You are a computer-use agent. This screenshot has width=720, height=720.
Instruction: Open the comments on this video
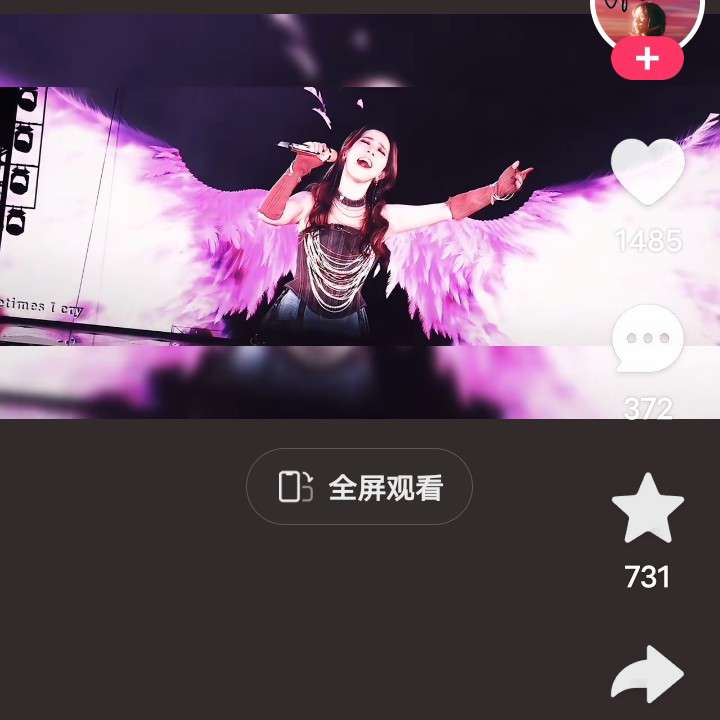click(x=647, y=340)
